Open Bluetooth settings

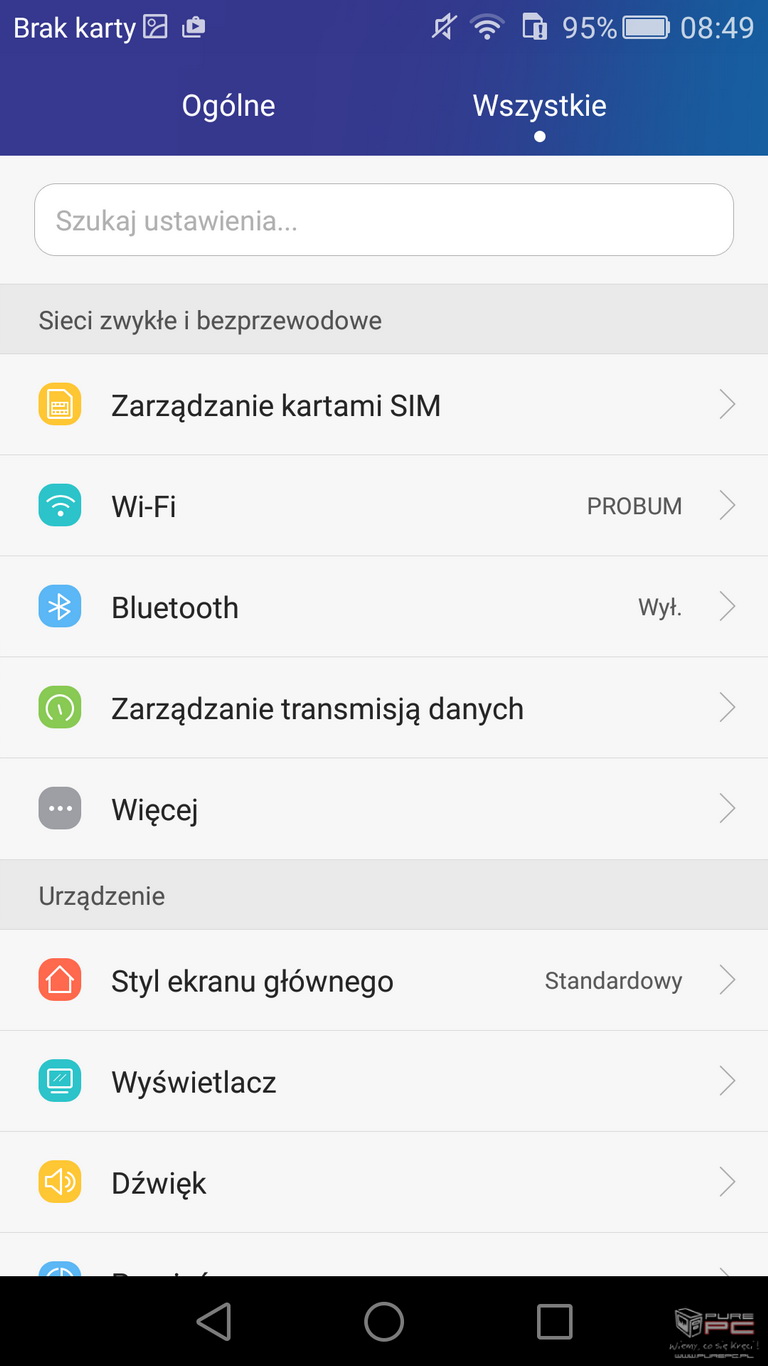[x=384, y=607]
